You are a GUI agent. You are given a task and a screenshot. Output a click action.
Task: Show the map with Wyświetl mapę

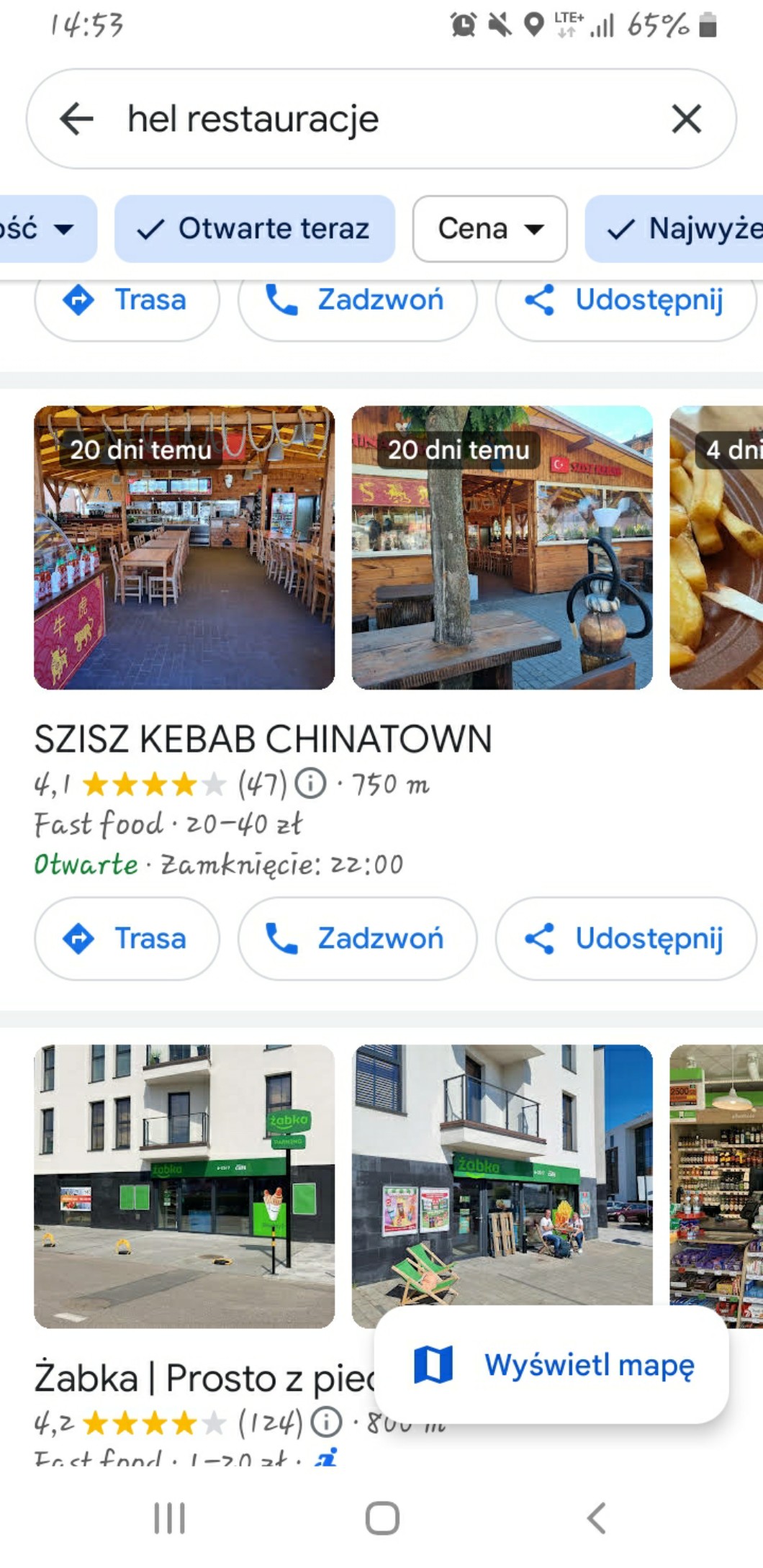point(551,1364)
